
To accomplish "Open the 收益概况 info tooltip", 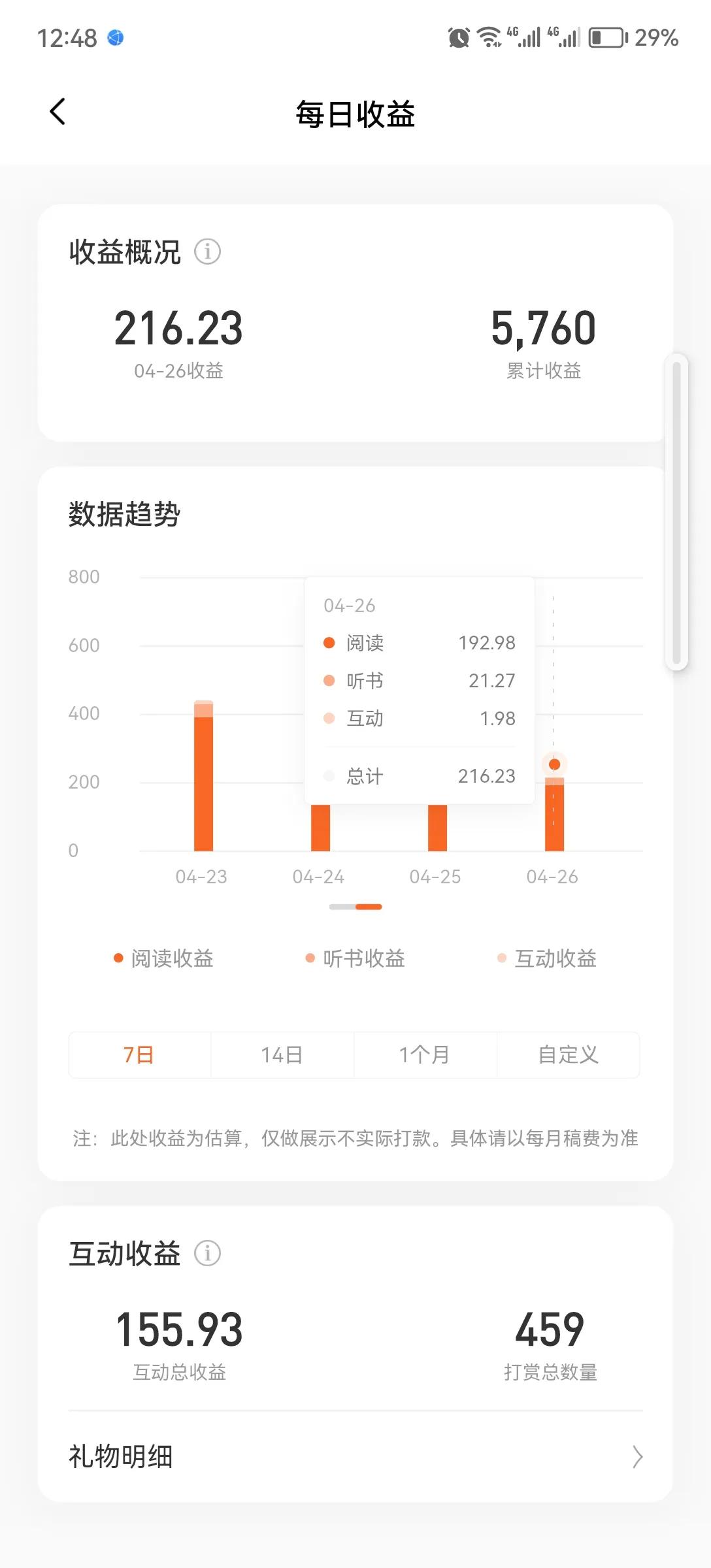I will point(207,252).
